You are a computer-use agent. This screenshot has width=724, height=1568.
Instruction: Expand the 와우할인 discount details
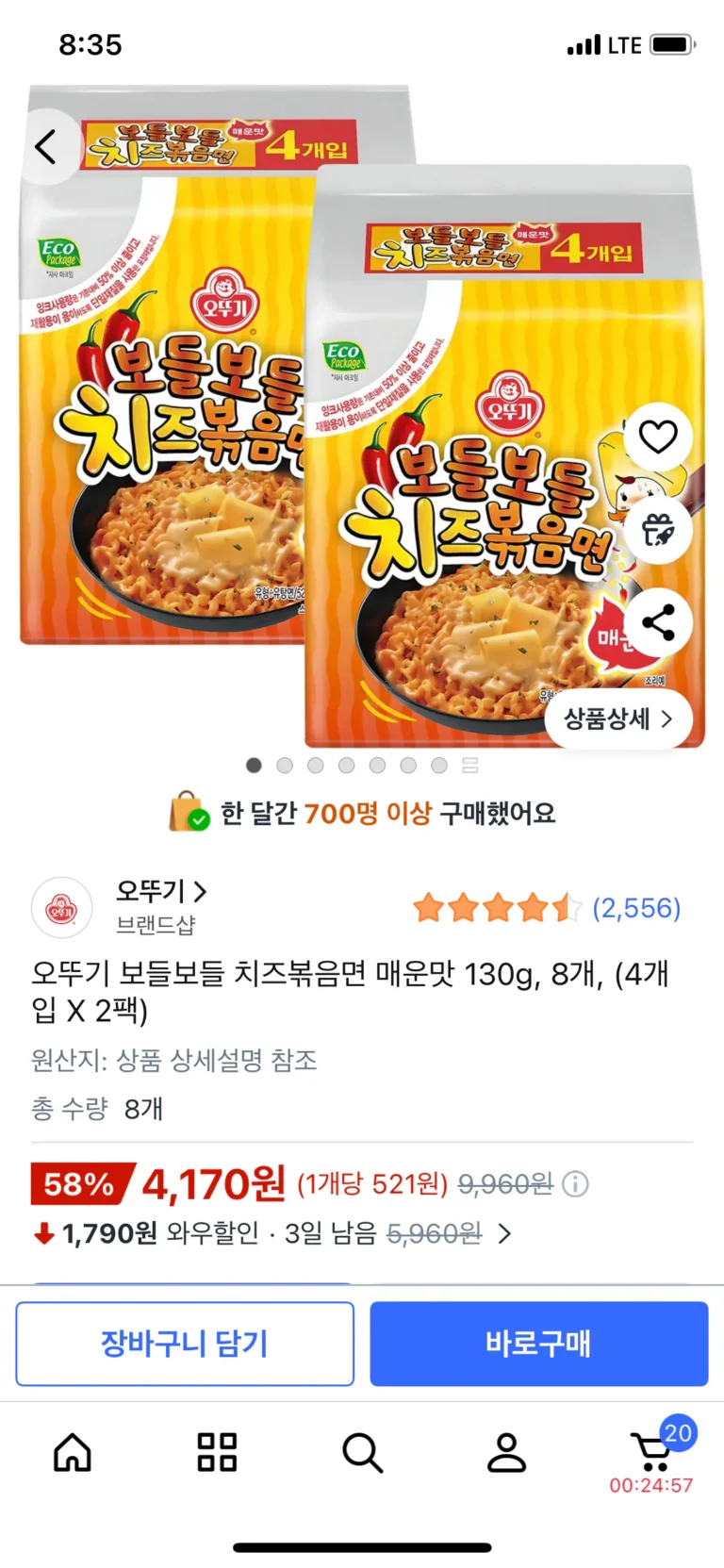click(x=505, y=1233)
